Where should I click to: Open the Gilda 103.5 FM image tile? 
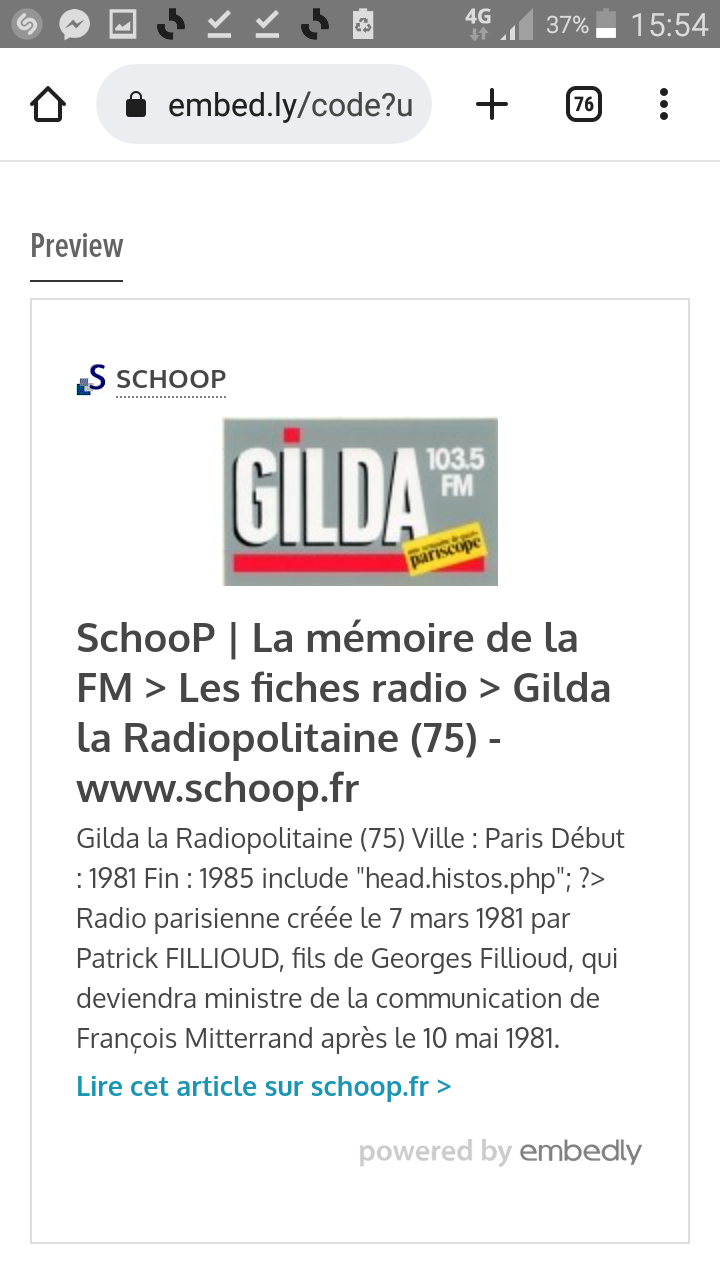360,502
